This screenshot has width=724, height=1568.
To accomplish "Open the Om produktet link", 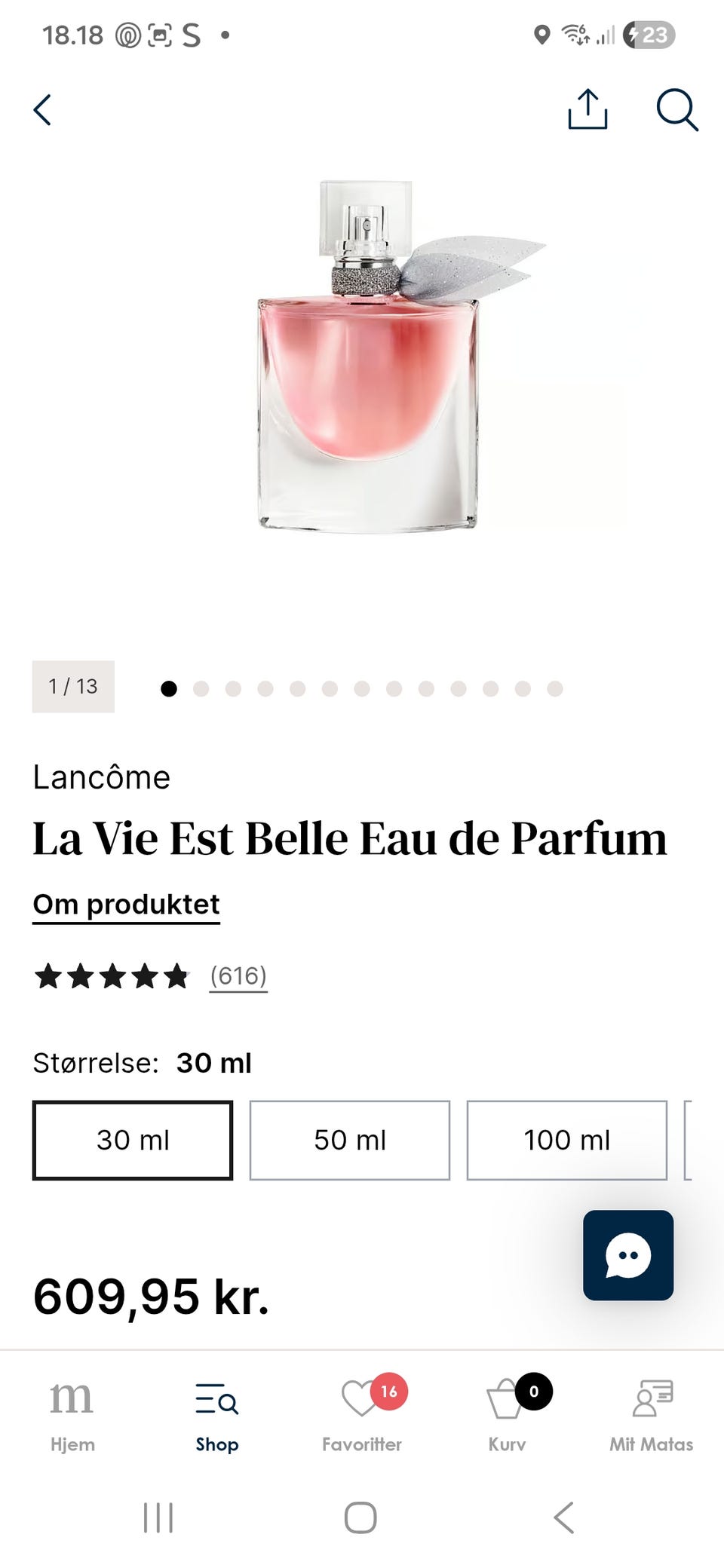I will (x=125, y=904).
